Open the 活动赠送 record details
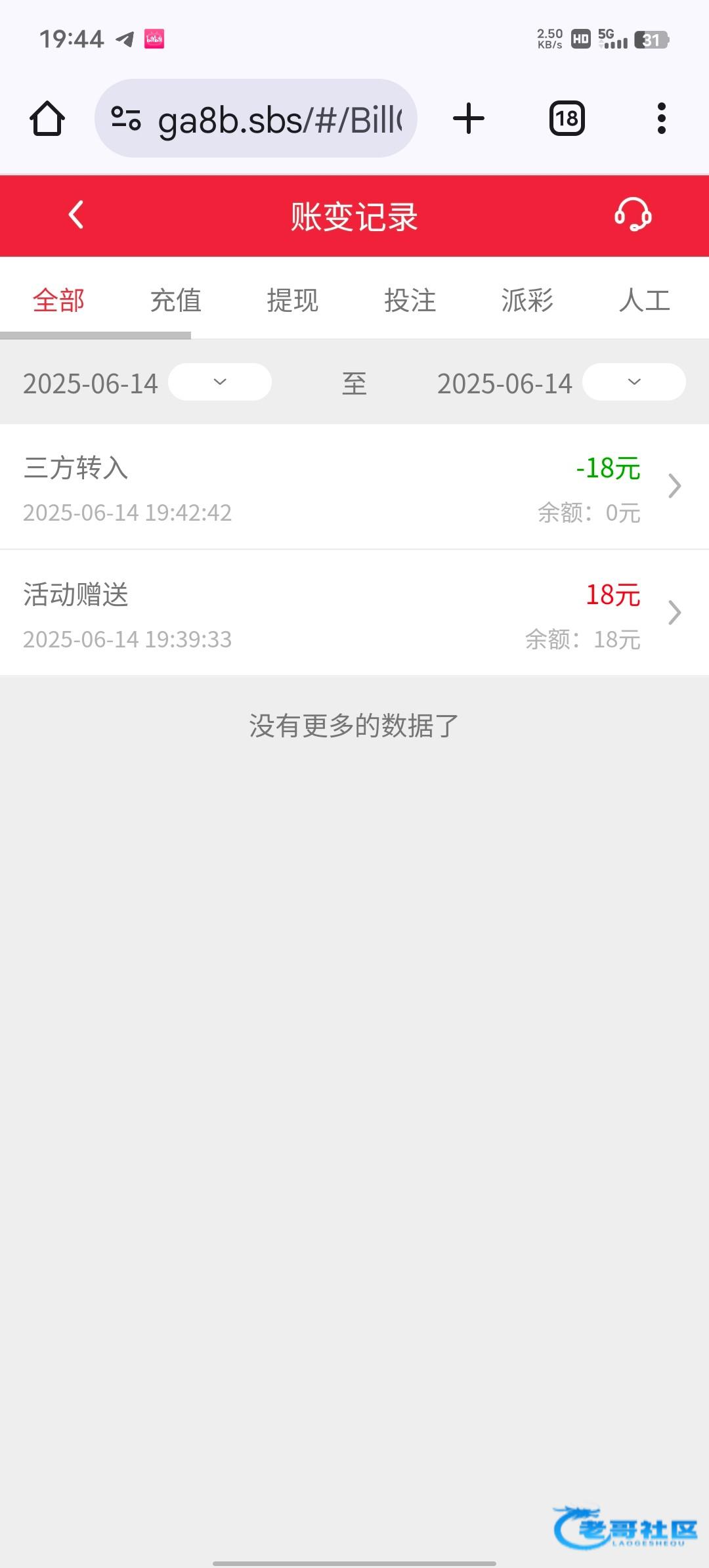 click(x=354, y=613)
